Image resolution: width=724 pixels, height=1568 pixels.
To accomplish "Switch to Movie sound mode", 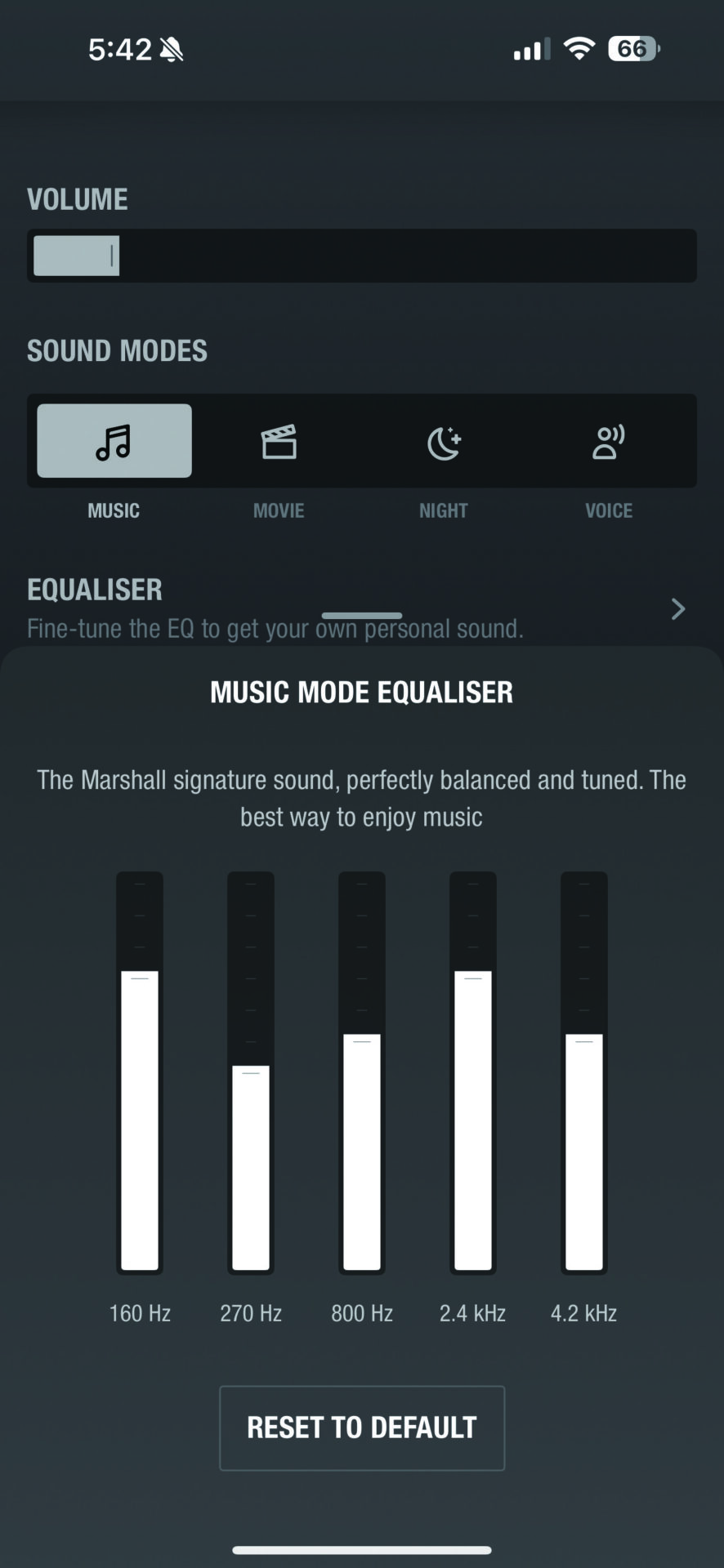I will tap(279, 442).
